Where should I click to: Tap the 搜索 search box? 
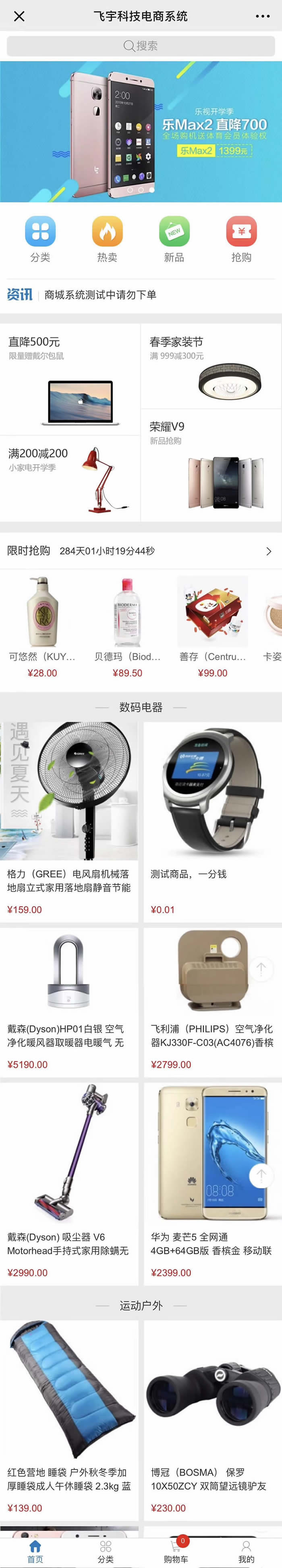pos(141,46)
